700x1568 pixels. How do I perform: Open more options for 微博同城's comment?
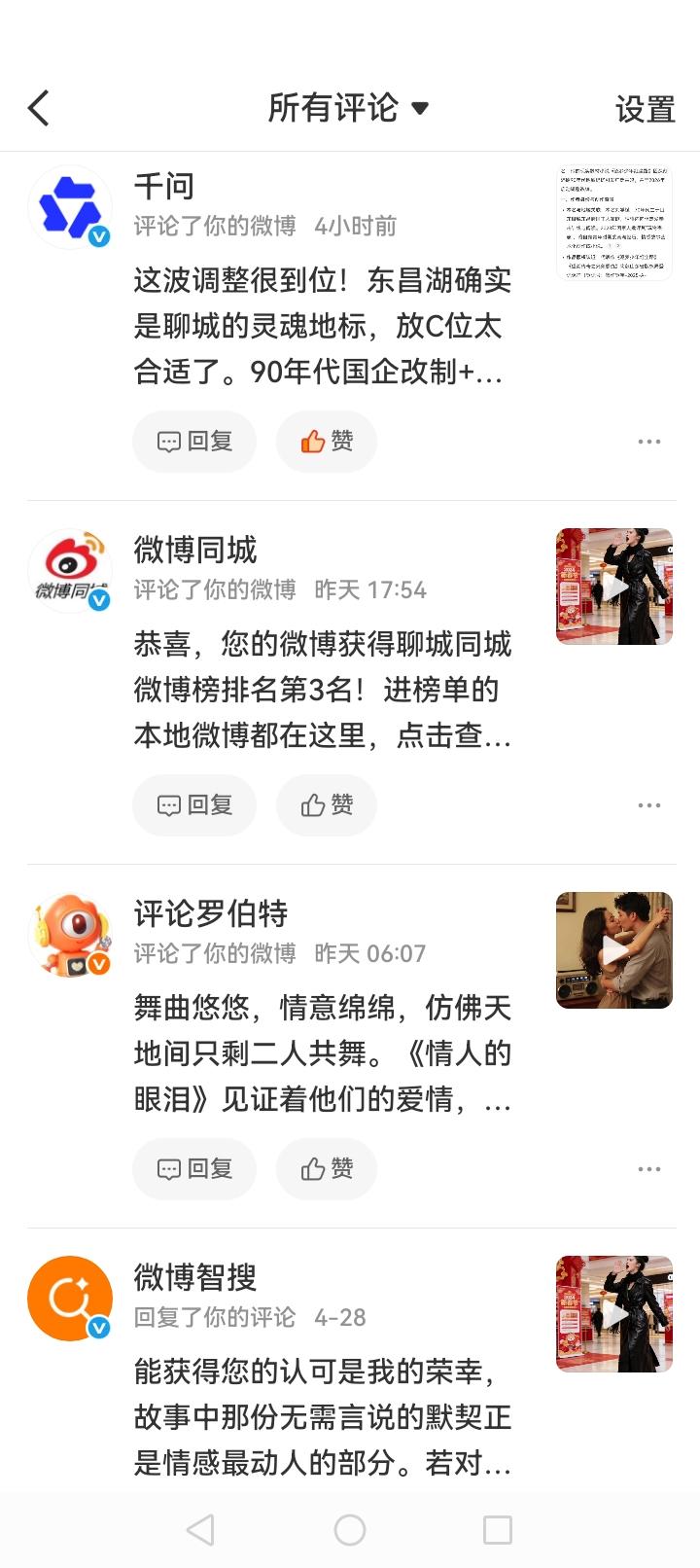[x=648, y=804]
